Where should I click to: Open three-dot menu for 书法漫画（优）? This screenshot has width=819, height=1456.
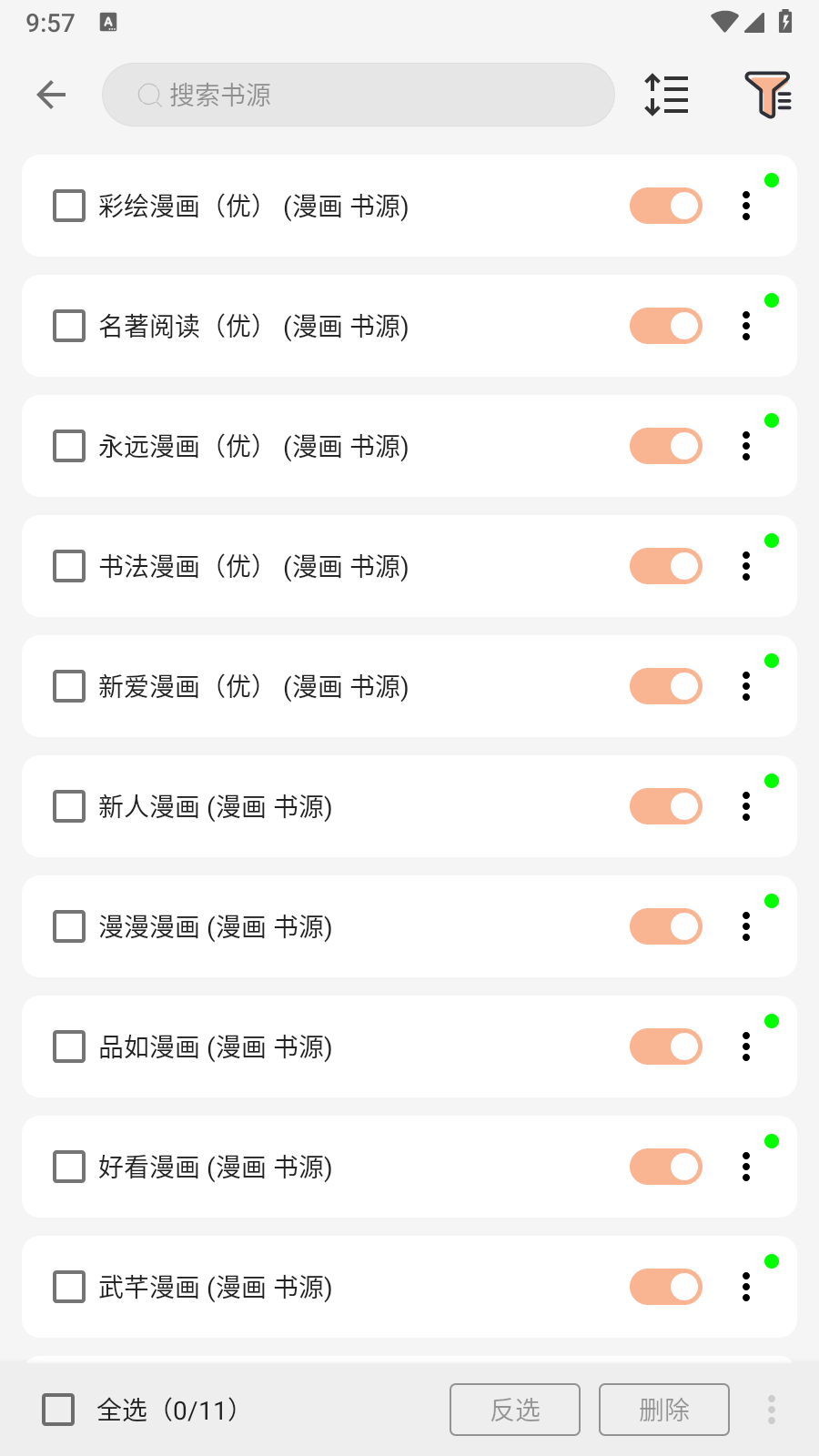[x=745, y=566]
